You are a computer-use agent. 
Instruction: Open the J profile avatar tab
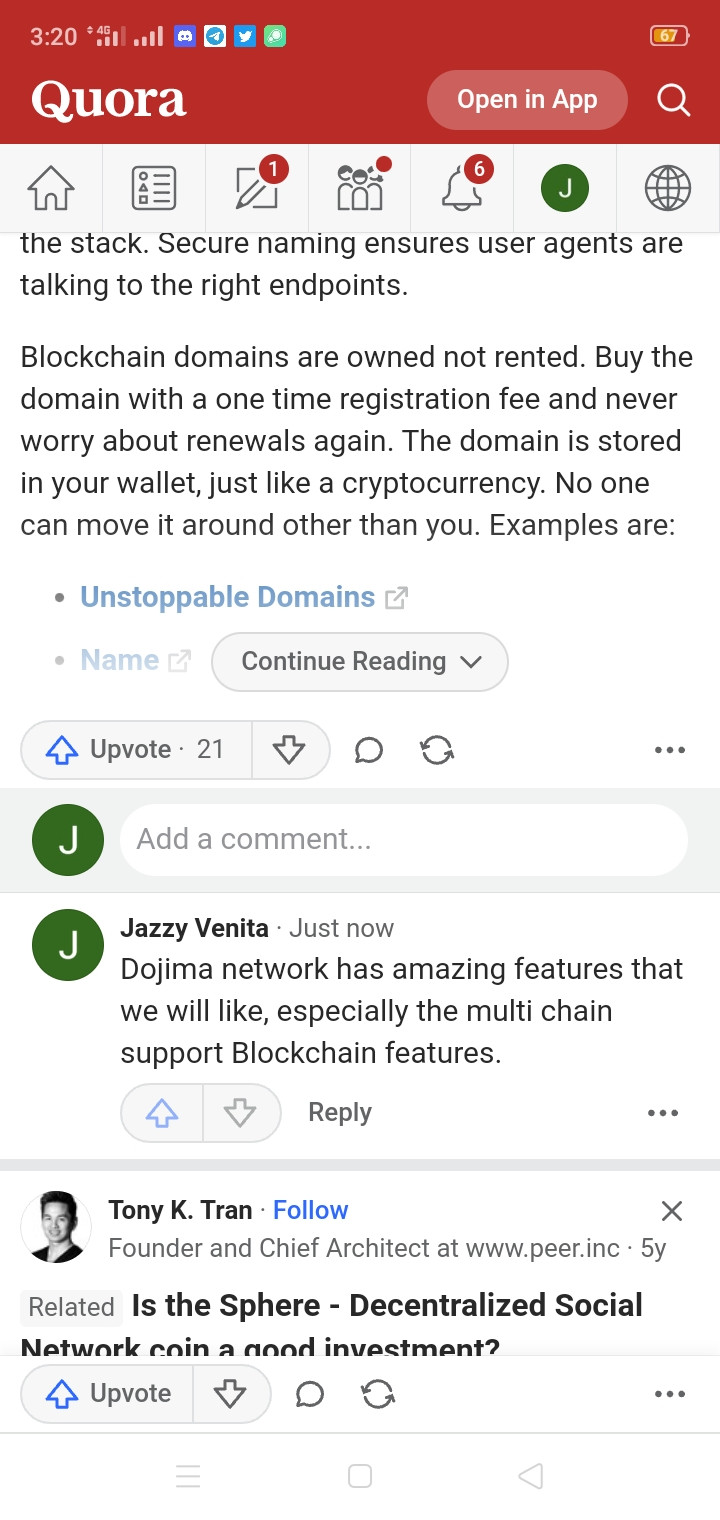pyautogui.click(x=565, y=188)
